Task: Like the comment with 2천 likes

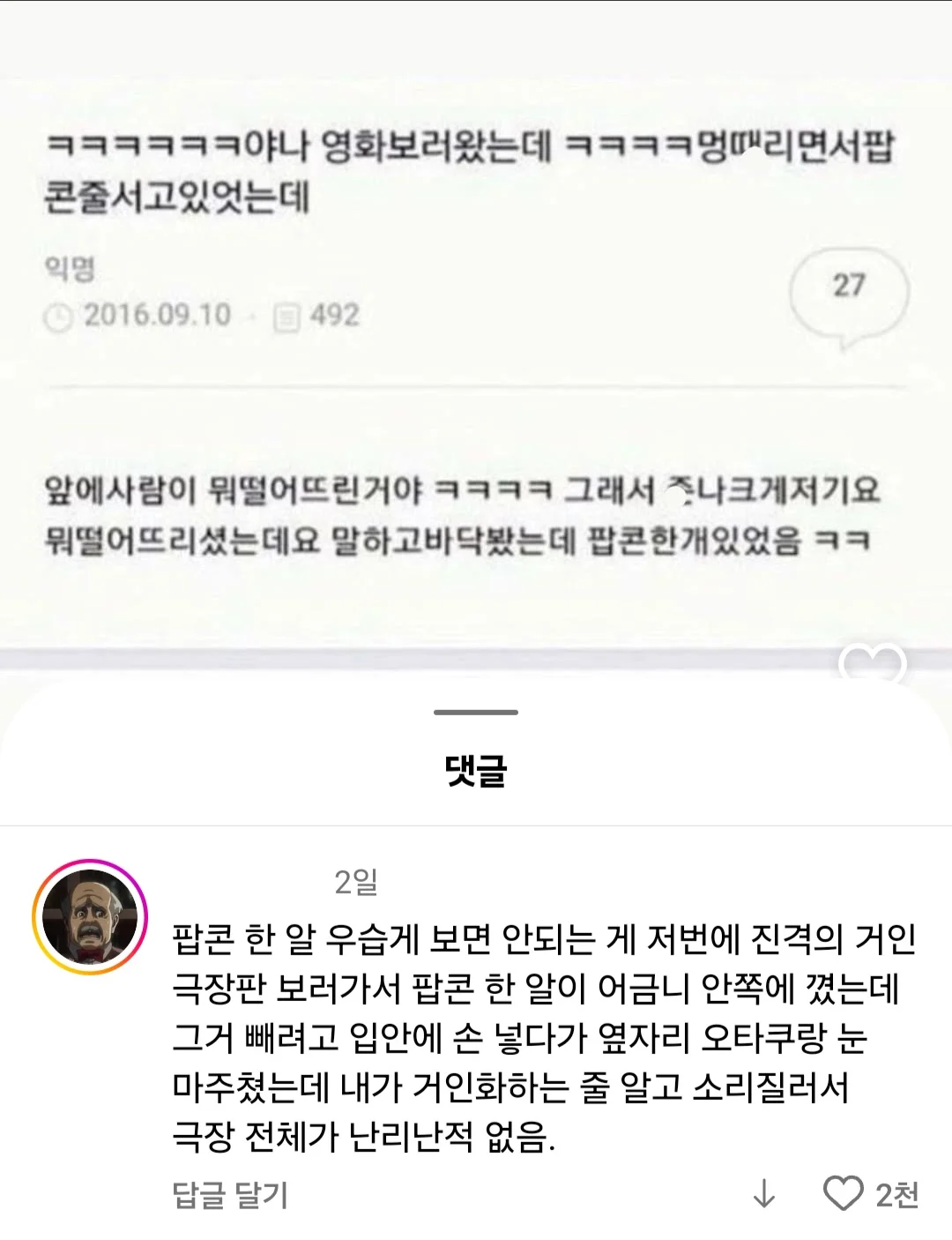Action: (x=843, y=1193)
